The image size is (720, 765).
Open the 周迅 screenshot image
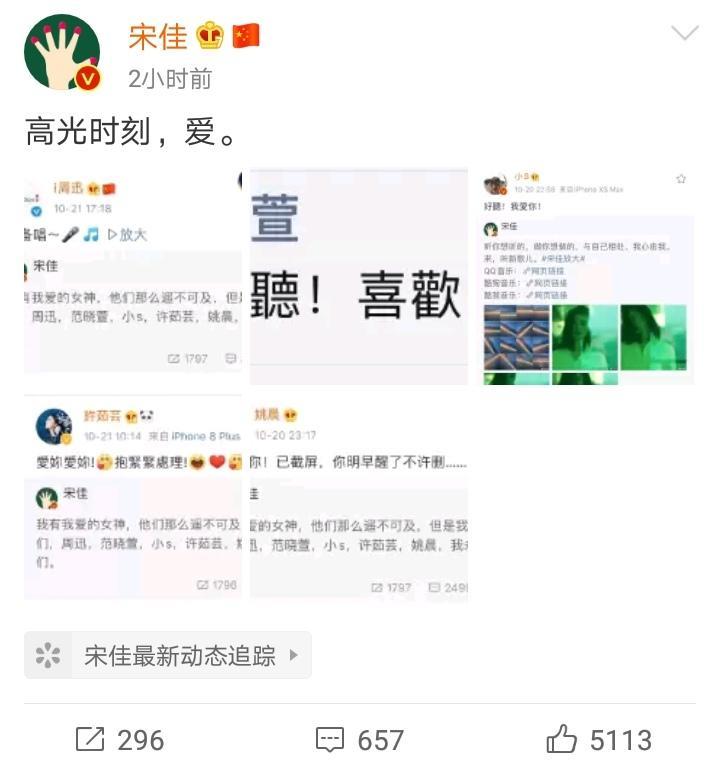[133, 275]
